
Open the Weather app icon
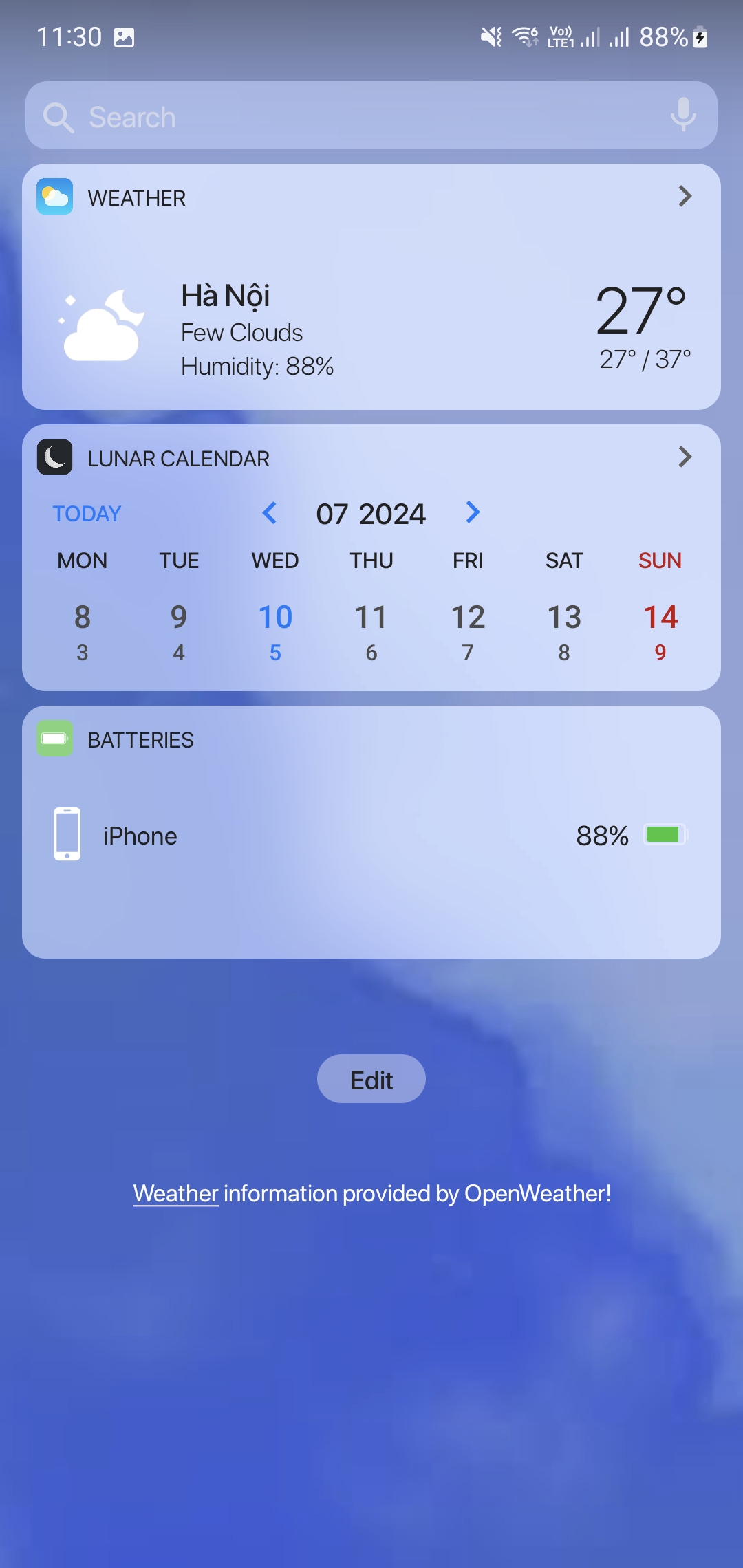[x=54, y=197]
